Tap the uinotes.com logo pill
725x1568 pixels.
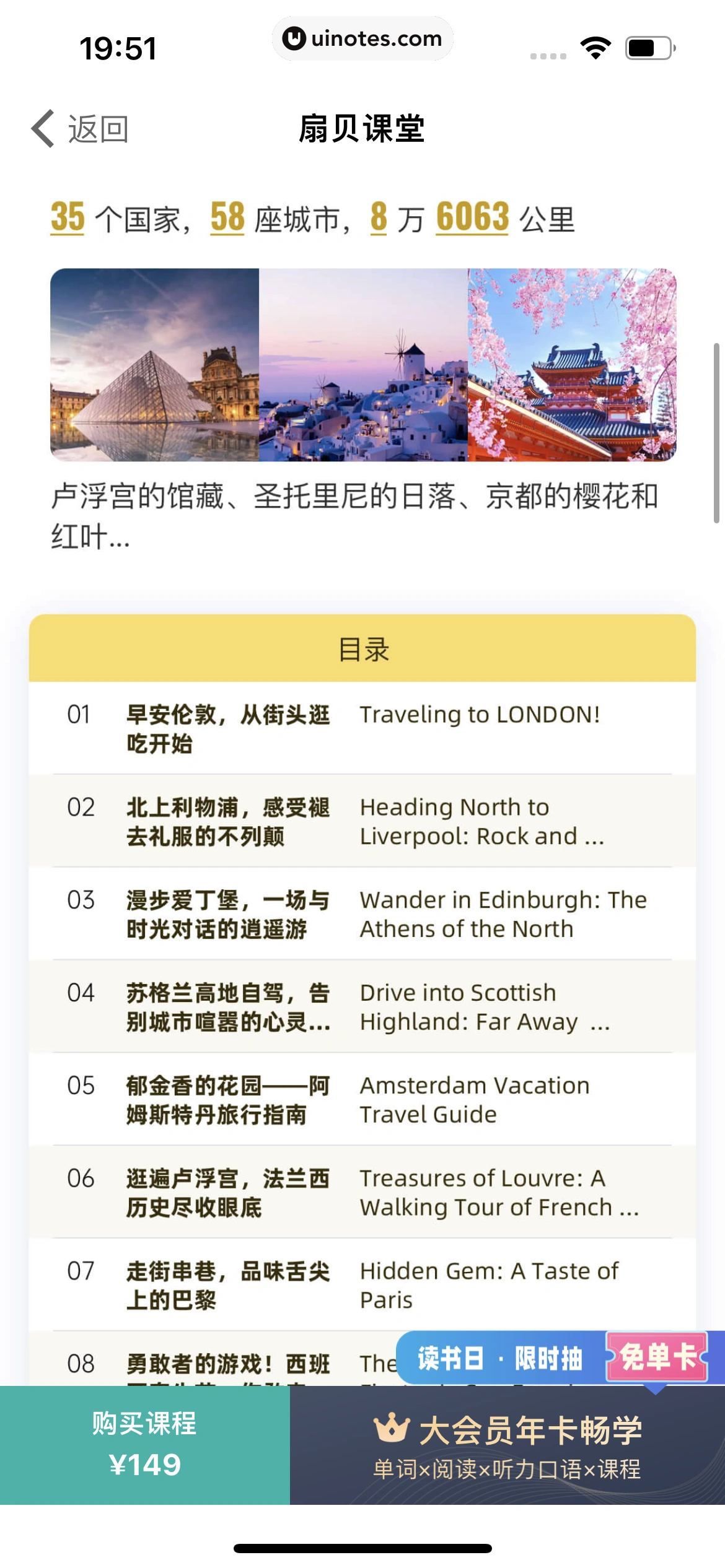[x=362, y=38]
